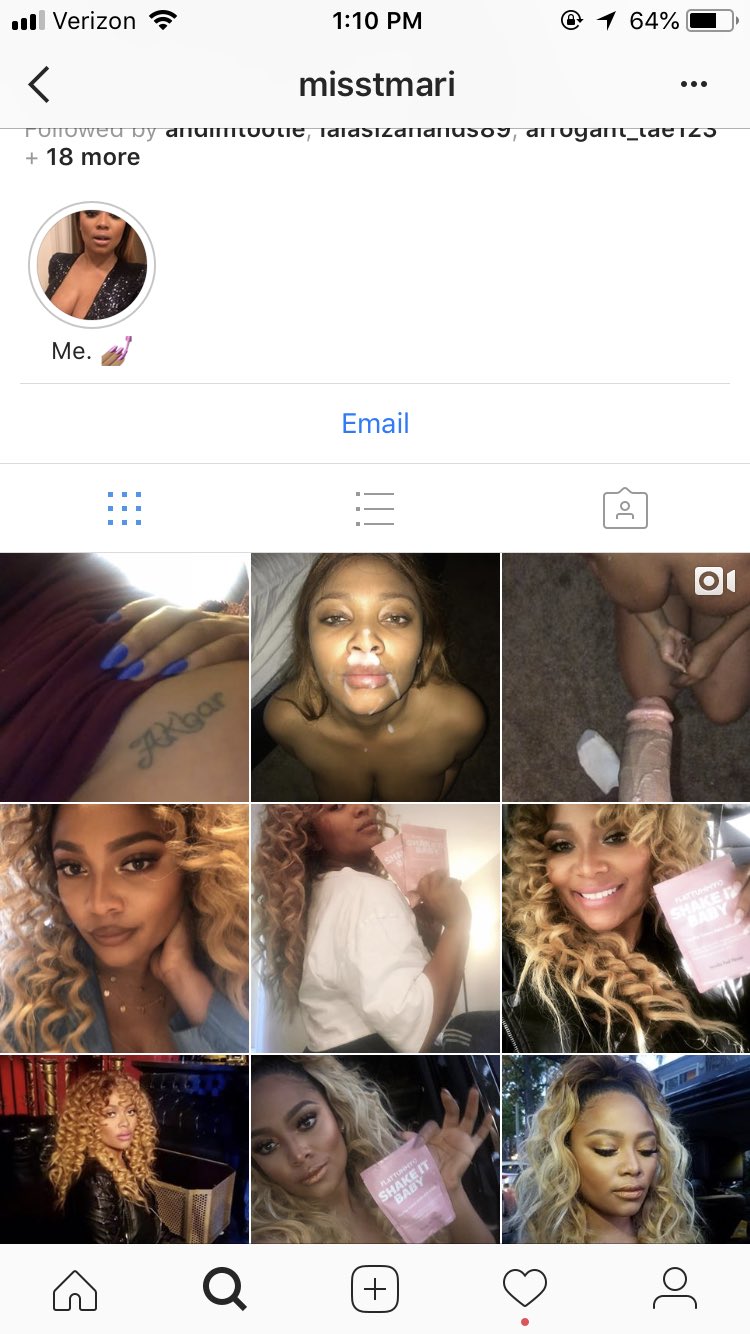The height and width of the screenshot is (1334, 750).
Task: Open the Search and Explore tab
Action: pyautogui.click(x=225, y=1289)
